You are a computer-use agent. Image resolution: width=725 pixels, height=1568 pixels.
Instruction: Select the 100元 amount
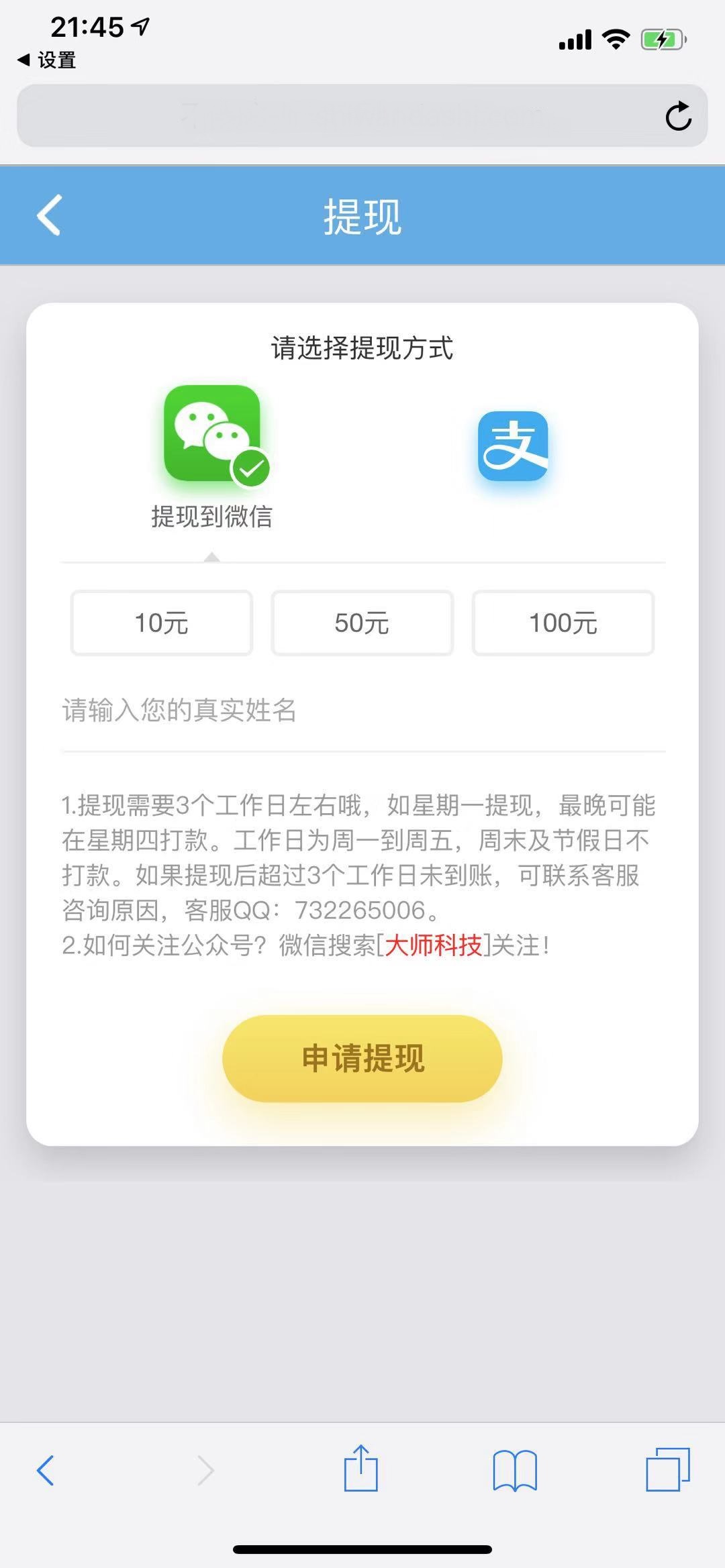563,623
